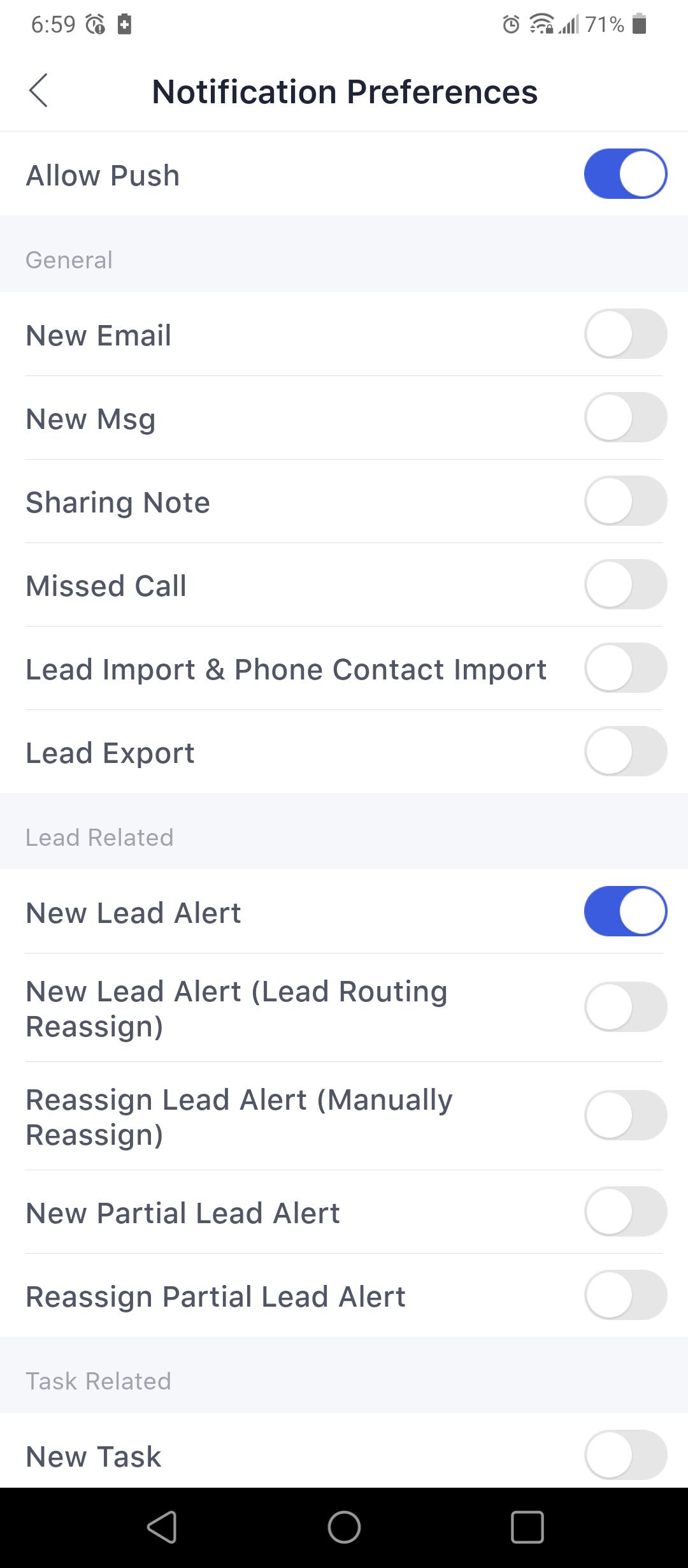The width and height of the screenshot is (688, 1568).
Task: Enable Reassign Lead Alert (Manually Reassign)
Action: (x=626, y=1115)
